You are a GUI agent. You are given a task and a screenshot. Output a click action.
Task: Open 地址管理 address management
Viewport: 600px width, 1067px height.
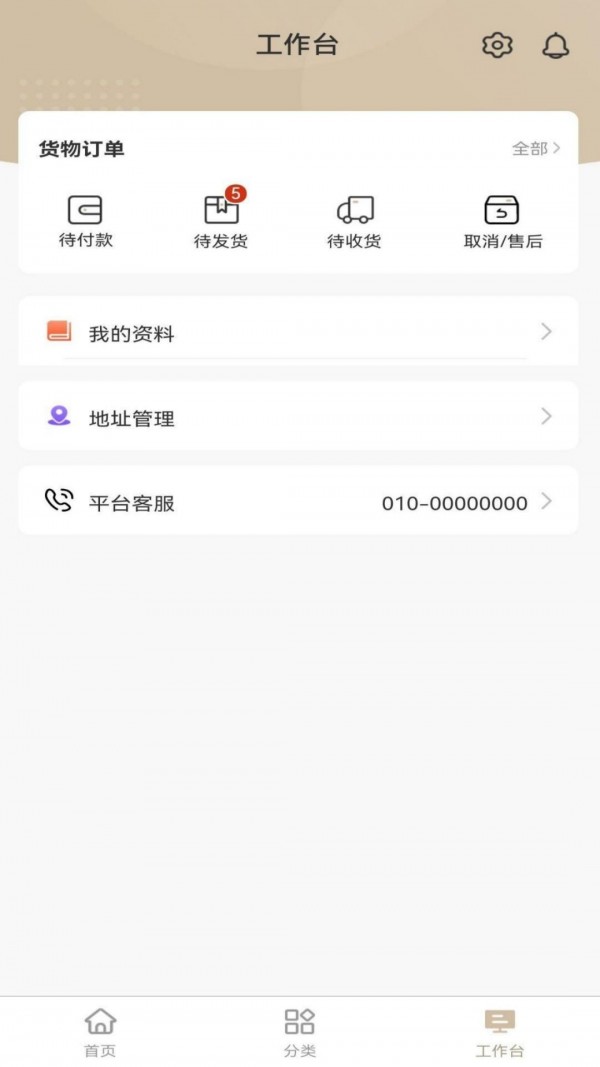pyautogui.click(x=298, y=417)
